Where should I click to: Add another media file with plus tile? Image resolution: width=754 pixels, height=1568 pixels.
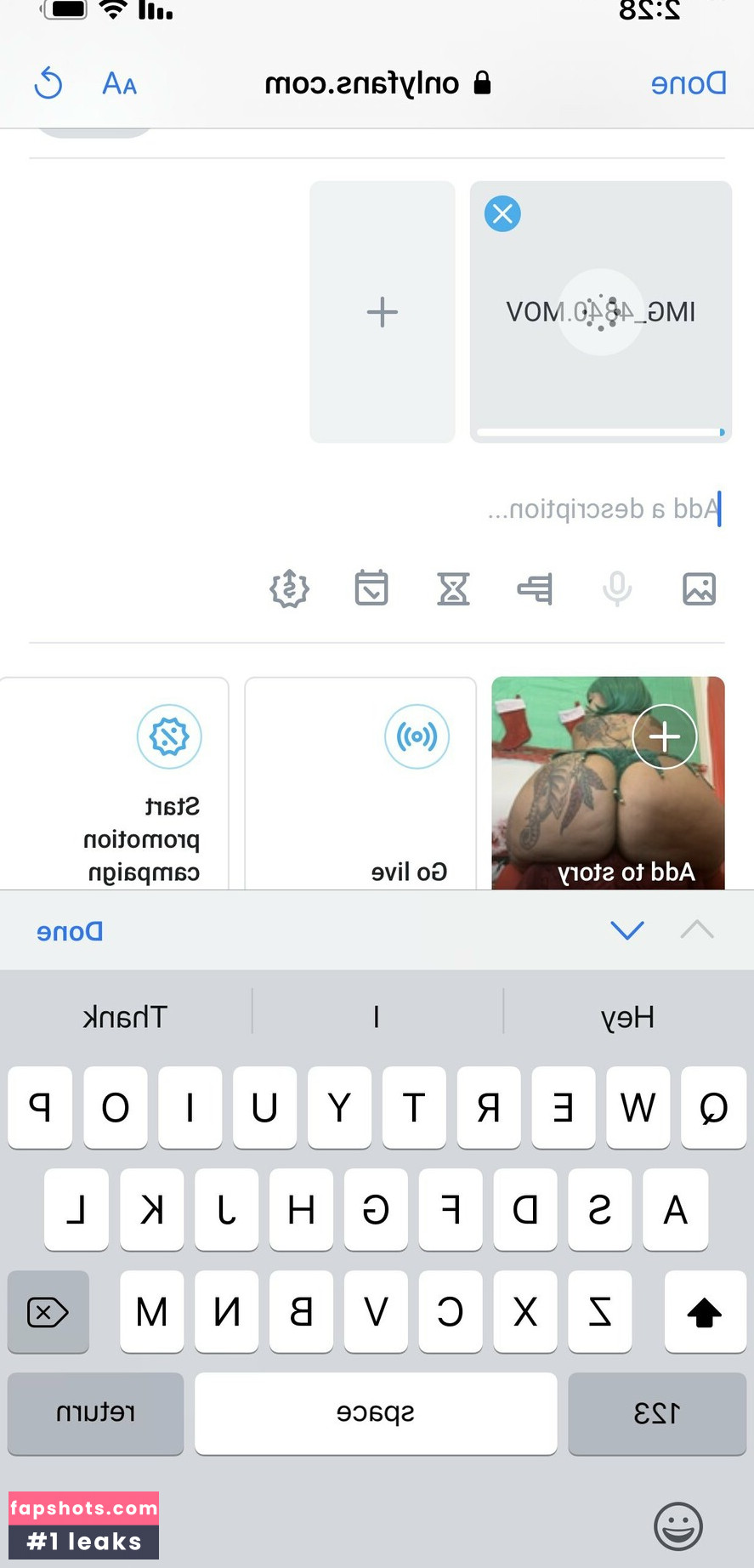click(383, 312)
